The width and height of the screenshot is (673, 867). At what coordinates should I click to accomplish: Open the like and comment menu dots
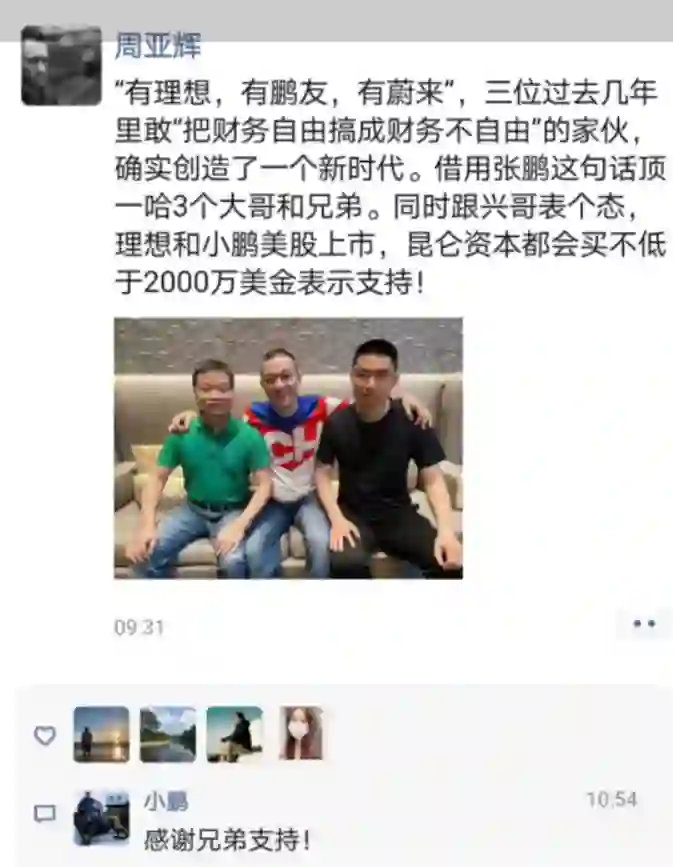click(x=643, y=624)
